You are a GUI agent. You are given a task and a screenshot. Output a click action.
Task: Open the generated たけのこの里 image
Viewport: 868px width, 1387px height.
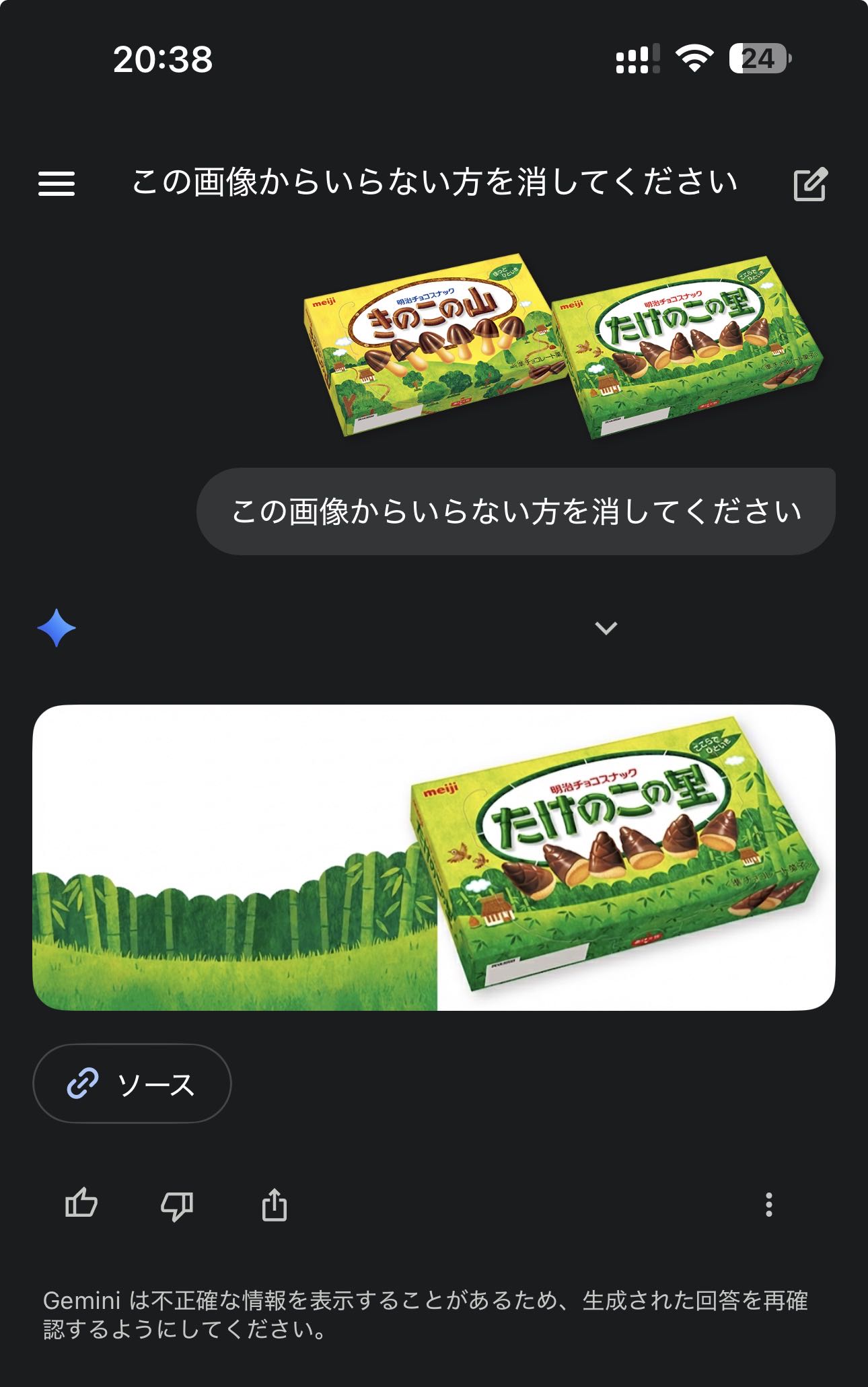(434, 857)
